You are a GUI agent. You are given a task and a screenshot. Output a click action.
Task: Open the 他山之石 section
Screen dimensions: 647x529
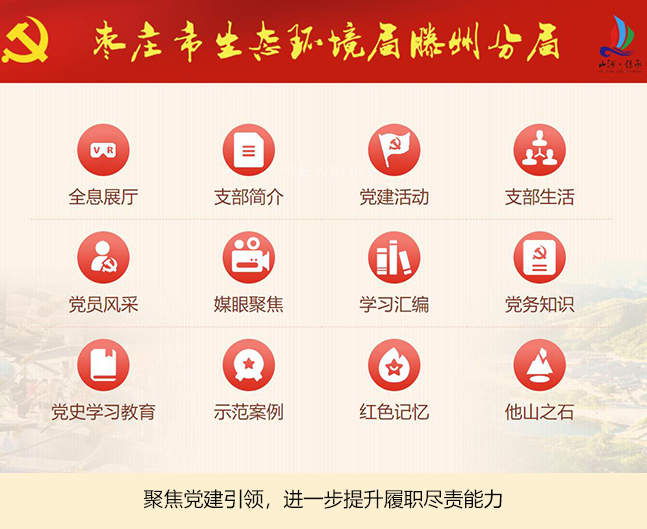[x=539, y=365]
